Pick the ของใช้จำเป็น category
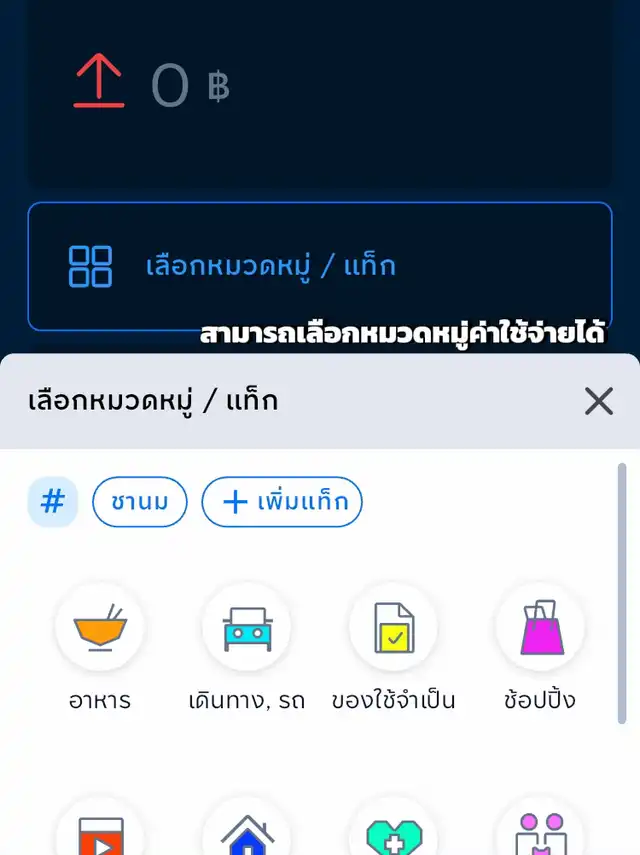 coord(393,630)
